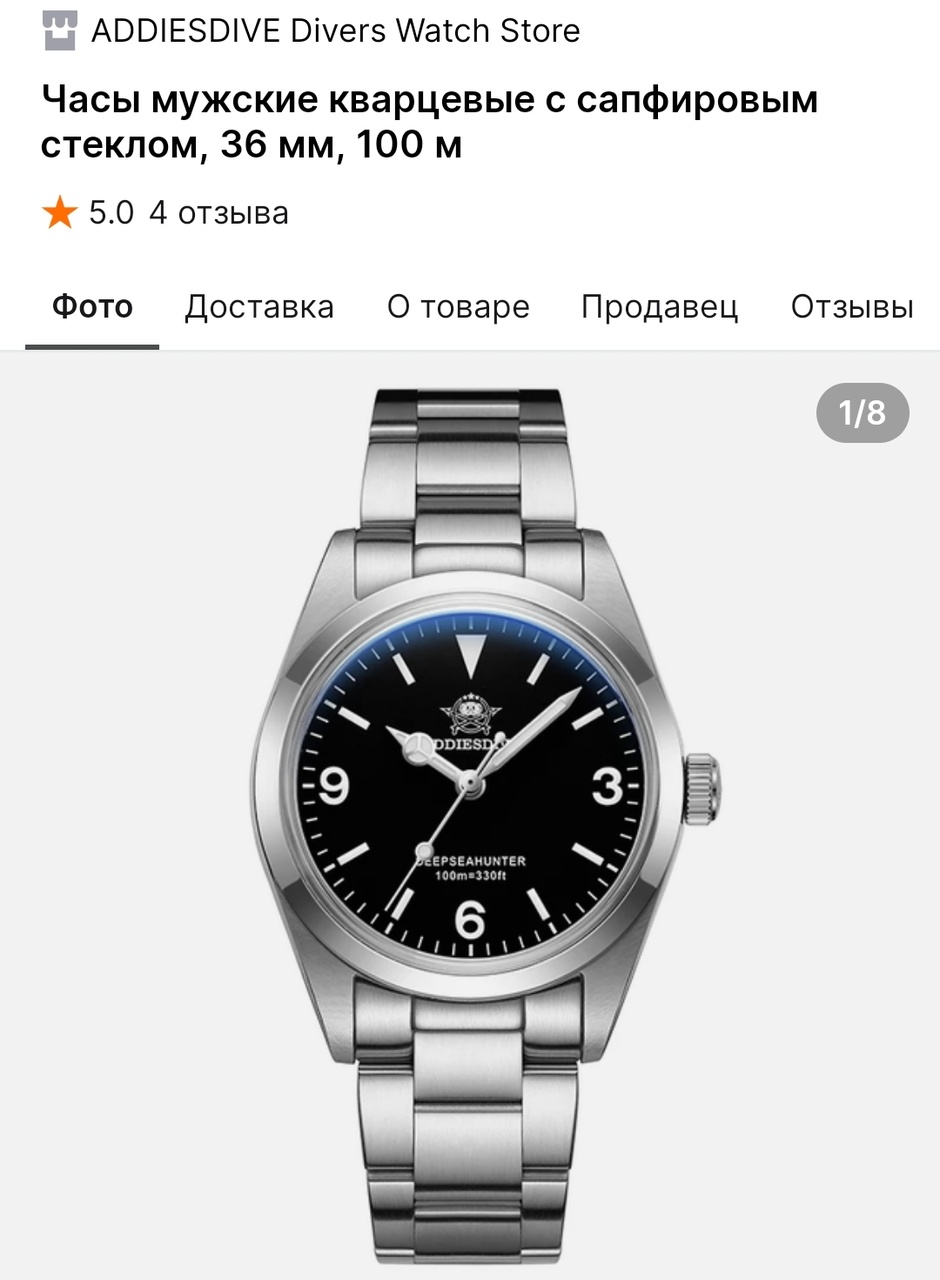The image size is (940, 1280).
Task: Open the 4 отзыва rating
Action: (218, 213)
